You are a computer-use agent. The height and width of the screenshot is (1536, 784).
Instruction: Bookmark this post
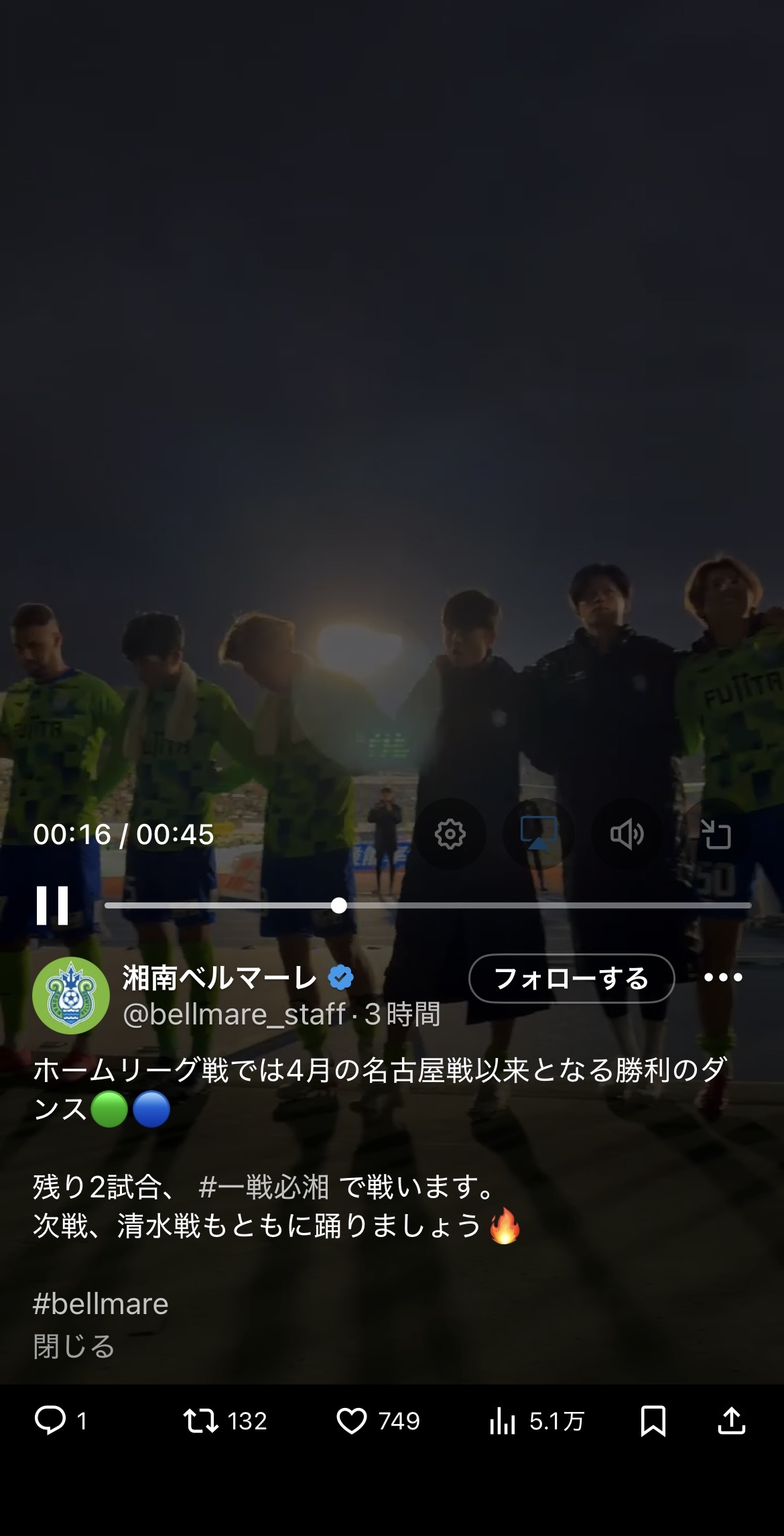tap(653, 1420)
